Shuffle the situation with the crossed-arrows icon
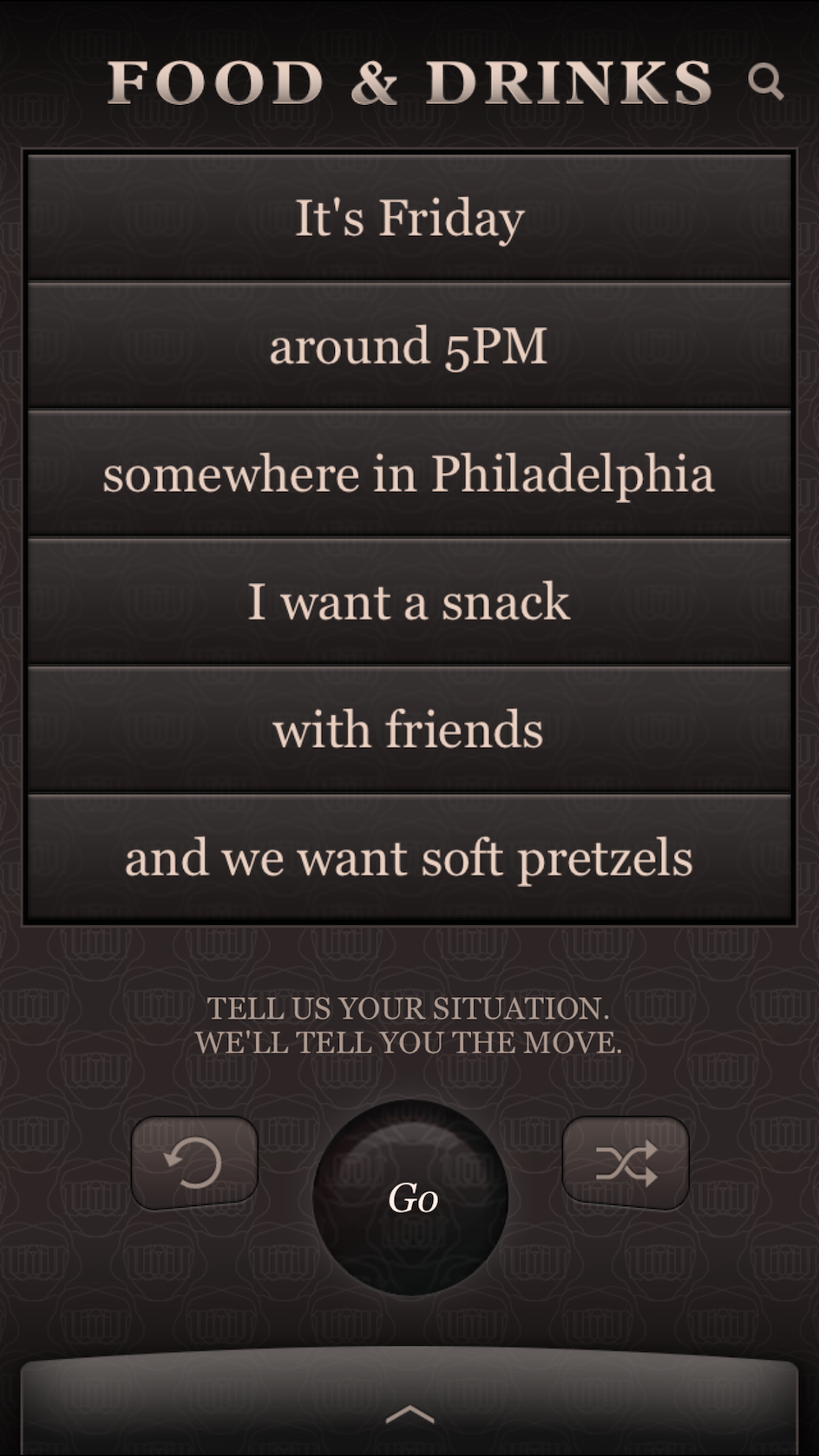The height and width of the screenshot is (1456, 819). click(x=626, y=1163)
